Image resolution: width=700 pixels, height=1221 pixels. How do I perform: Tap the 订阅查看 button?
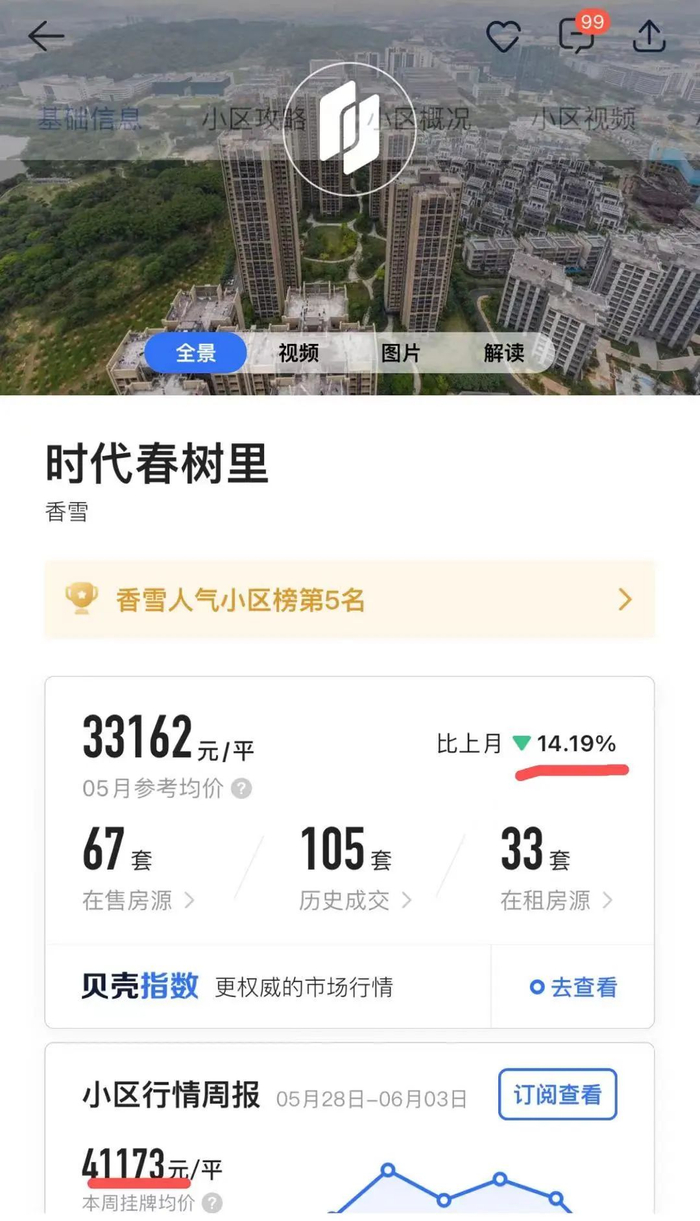pos(557,1094)
